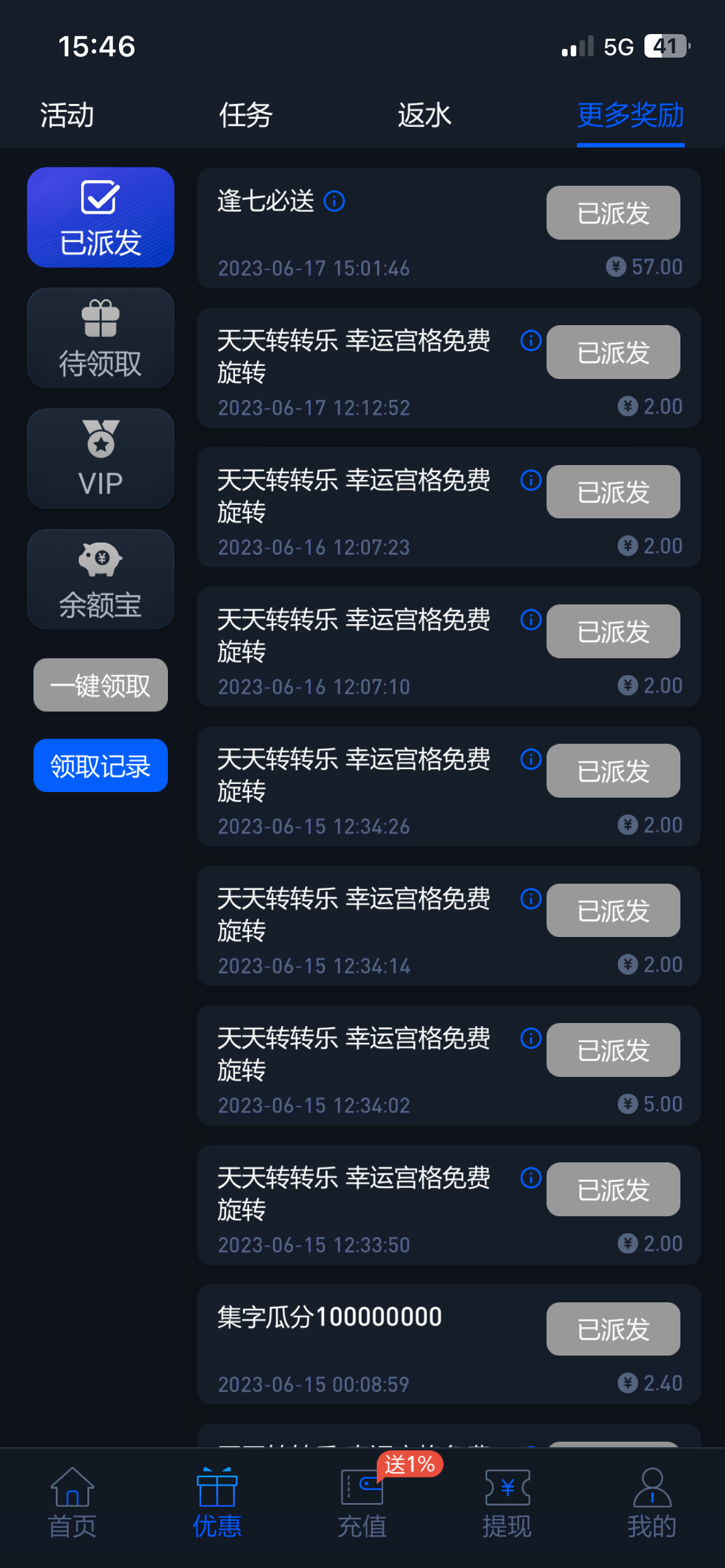Tap the 一键领取 button
Image resolution: width=725 pixels, height=1568 pixels.
click(100, 685)
